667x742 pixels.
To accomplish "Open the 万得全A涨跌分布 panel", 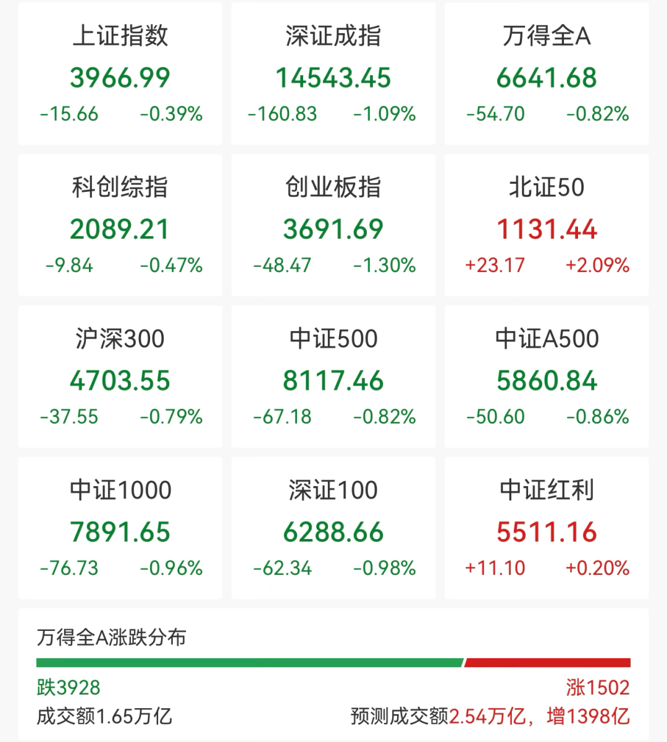I will (334, 675).
